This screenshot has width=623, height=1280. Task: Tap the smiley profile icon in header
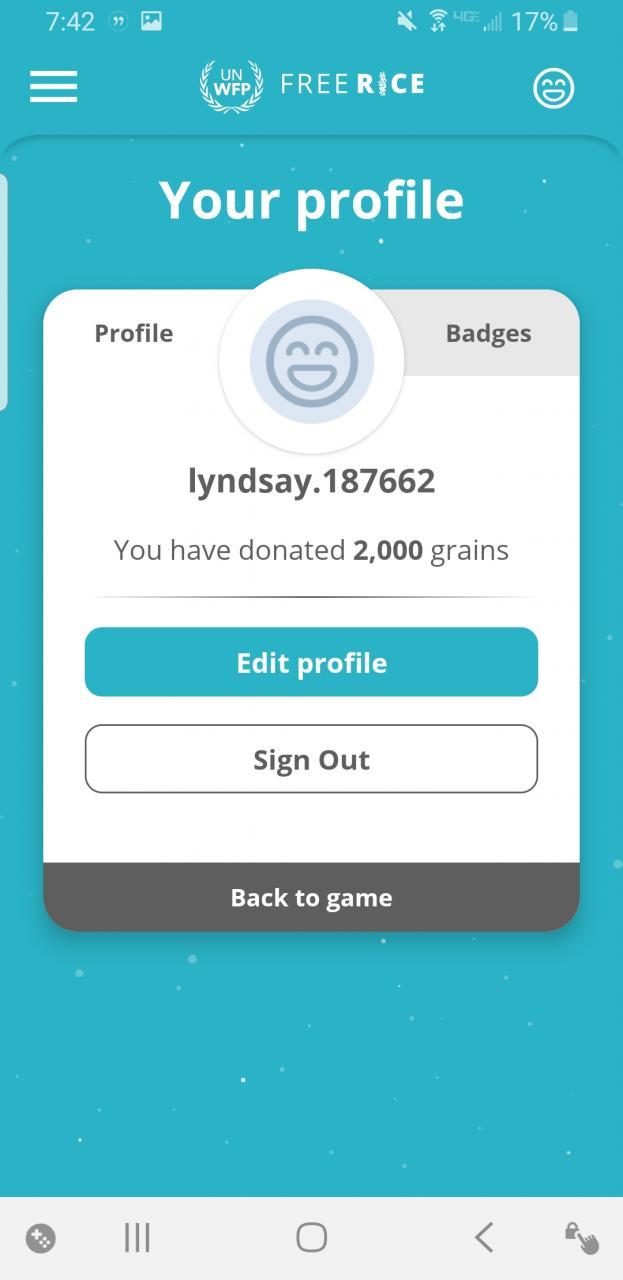[553, 88]
